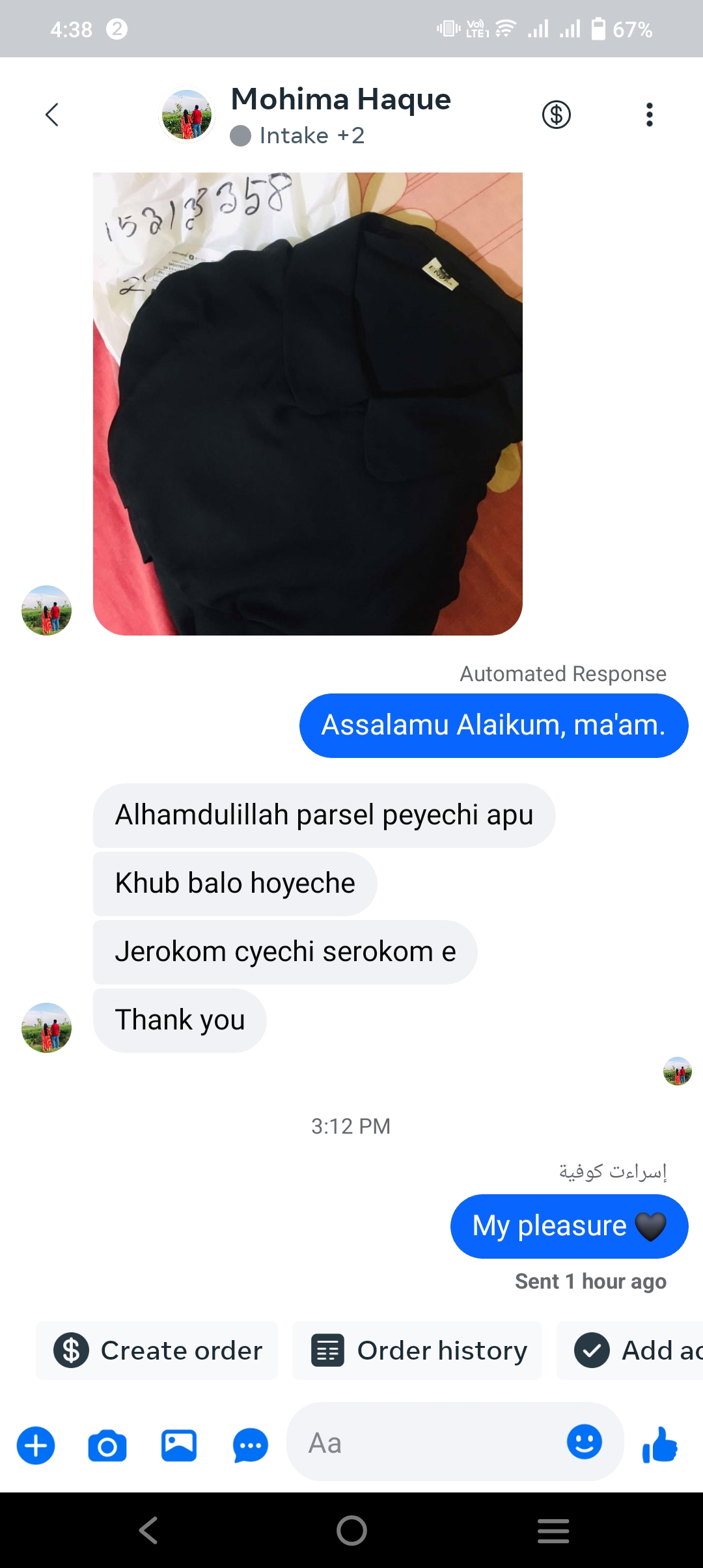Go back from the Mohima Haque chat
The image size is (703, 1568).
52,115
